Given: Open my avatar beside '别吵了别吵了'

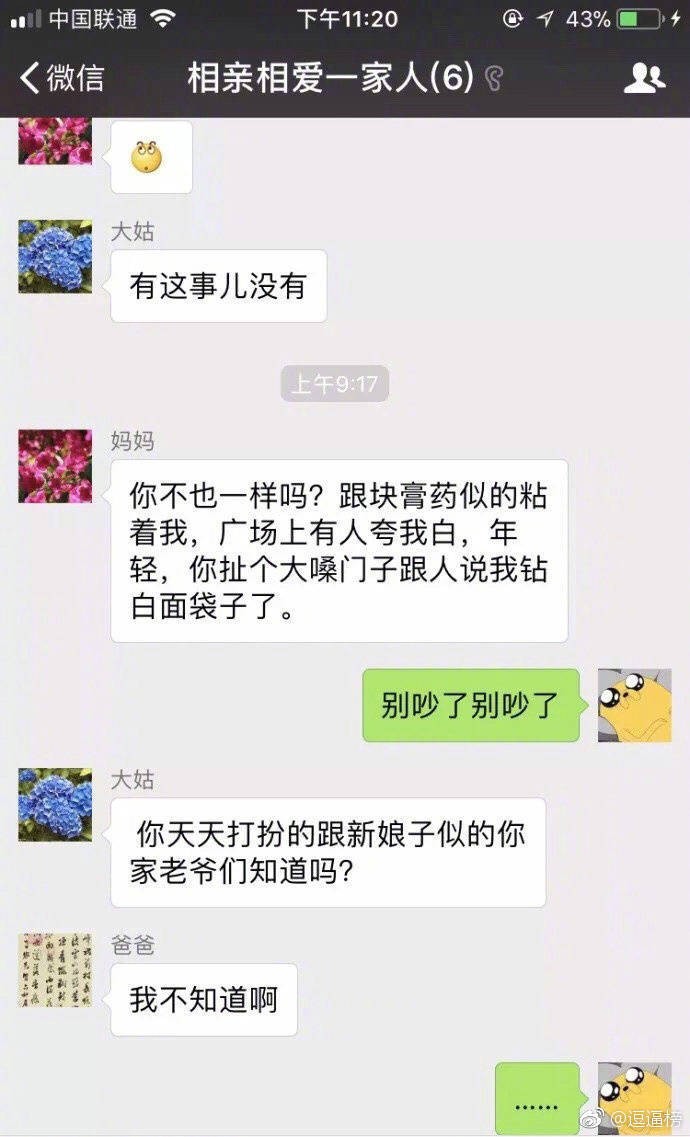Looking at the screenshot, I should click(x=634, y=705).
